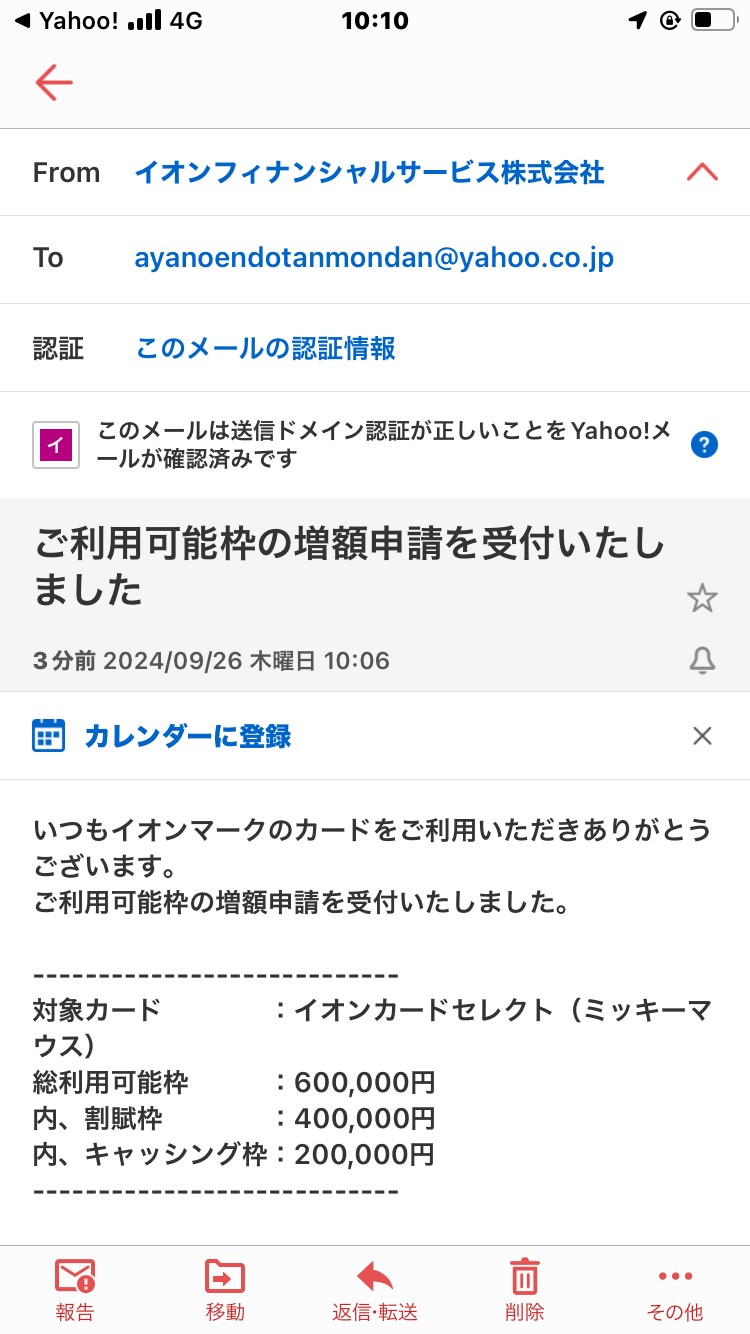Star this email
This screenshot has width=750, height=1334.
pos(702,598)
